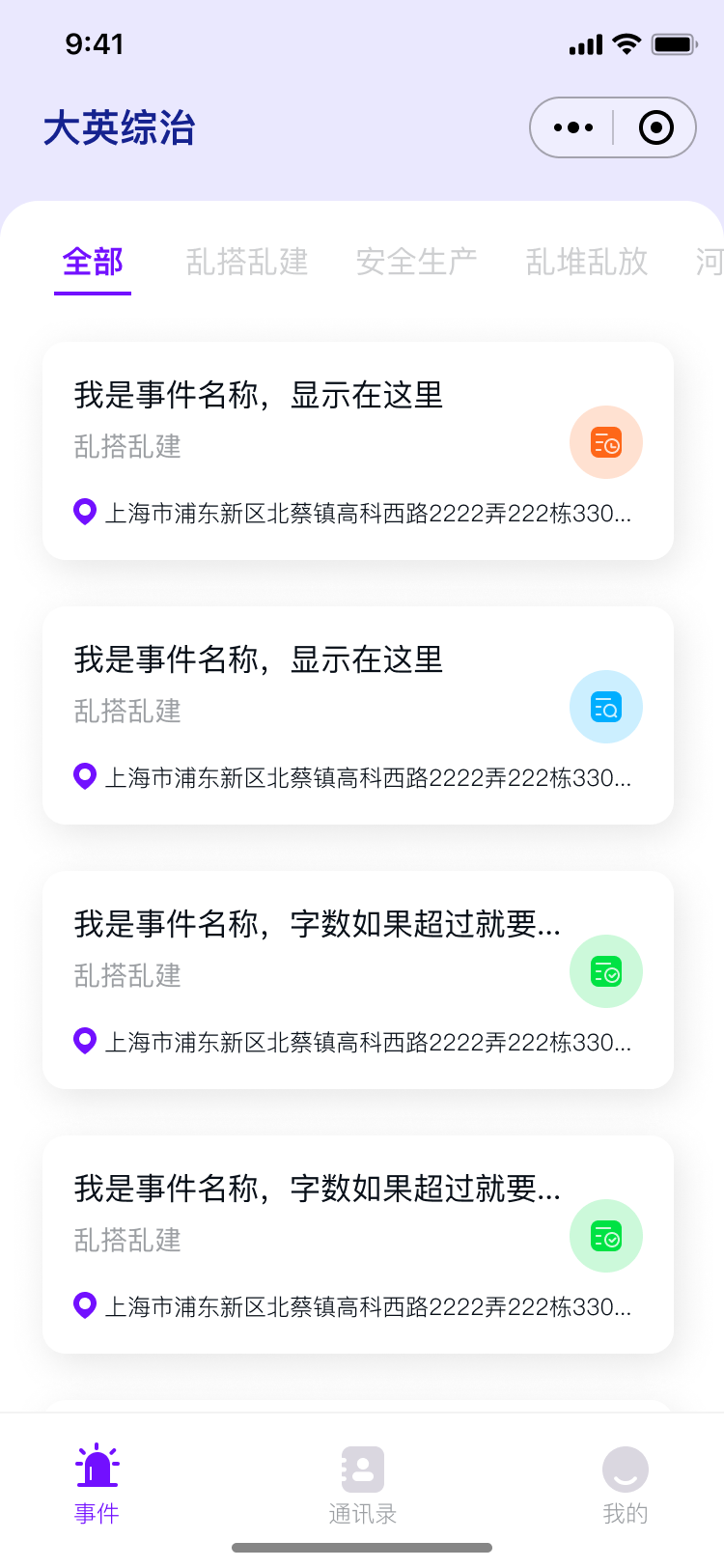The image size is (724, 1568).
Task: Select the 全部 tab
Action: (93, 262)
